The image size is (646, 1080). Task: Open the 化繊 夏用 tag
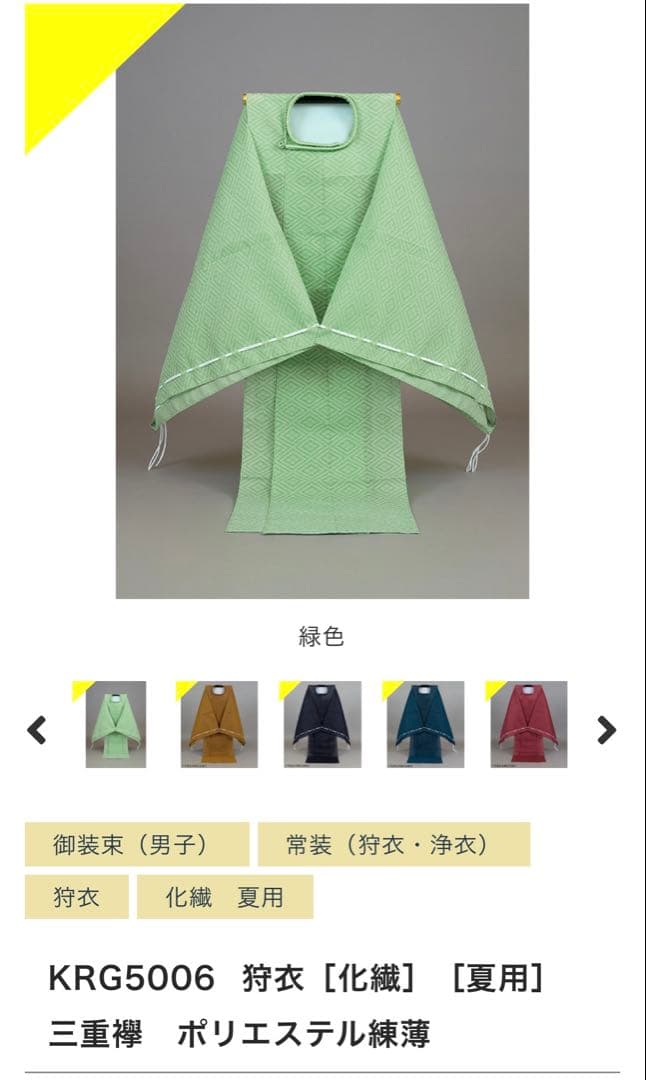coord(225,896)
